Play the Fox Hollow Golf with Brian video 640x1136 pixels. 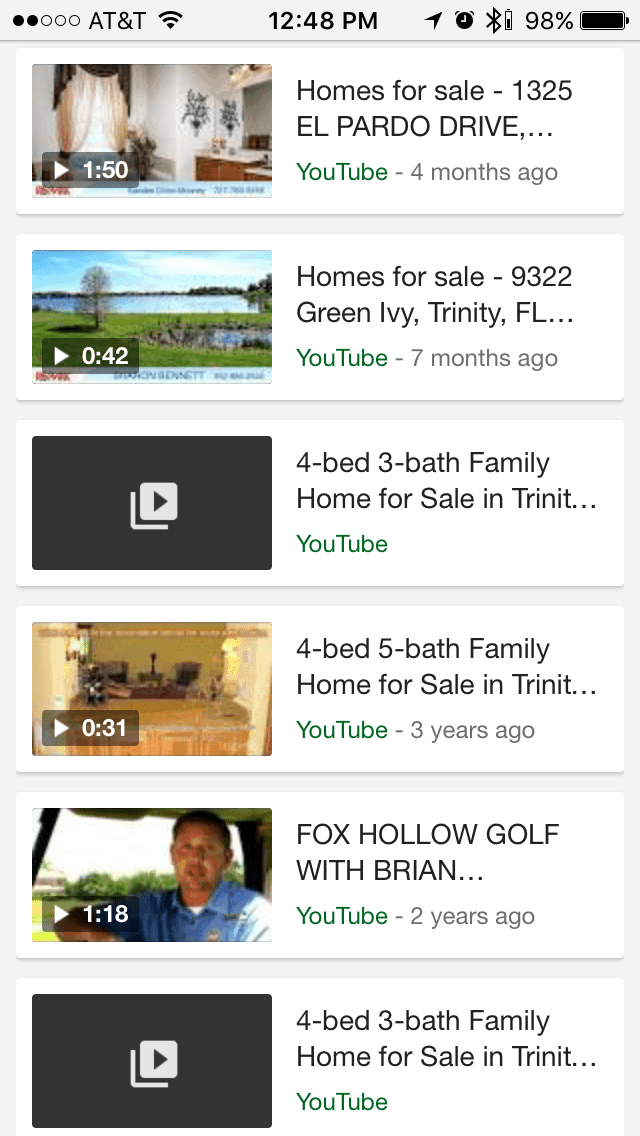click(151, 874)
